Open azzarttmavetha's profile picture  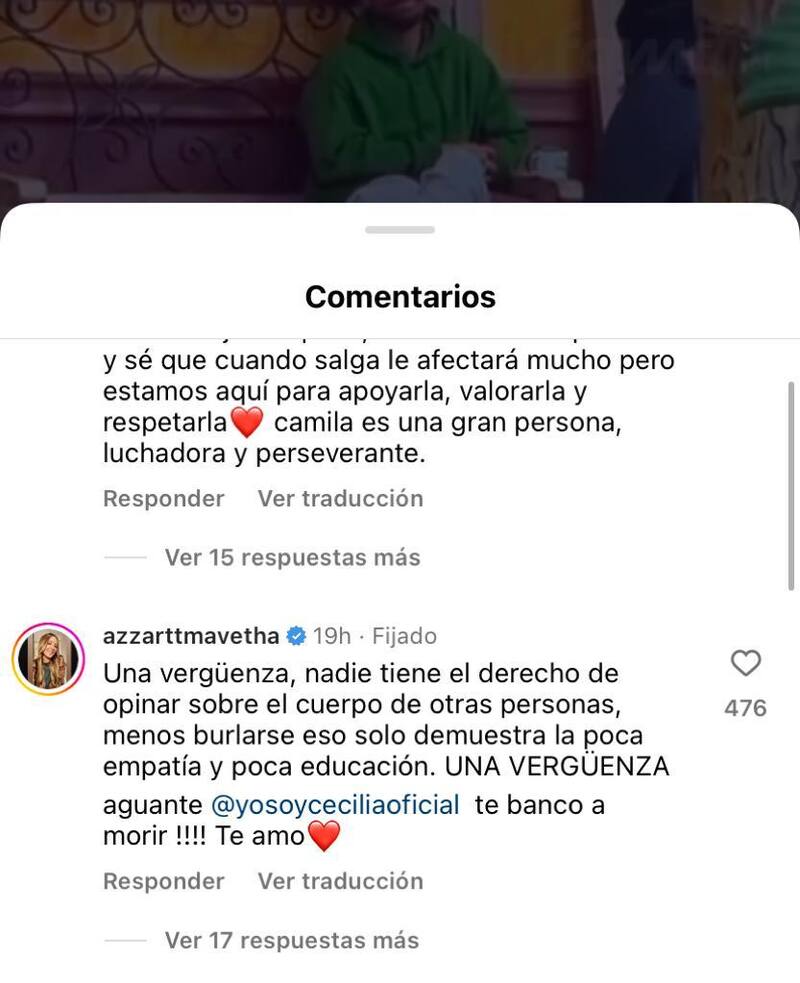47,660
